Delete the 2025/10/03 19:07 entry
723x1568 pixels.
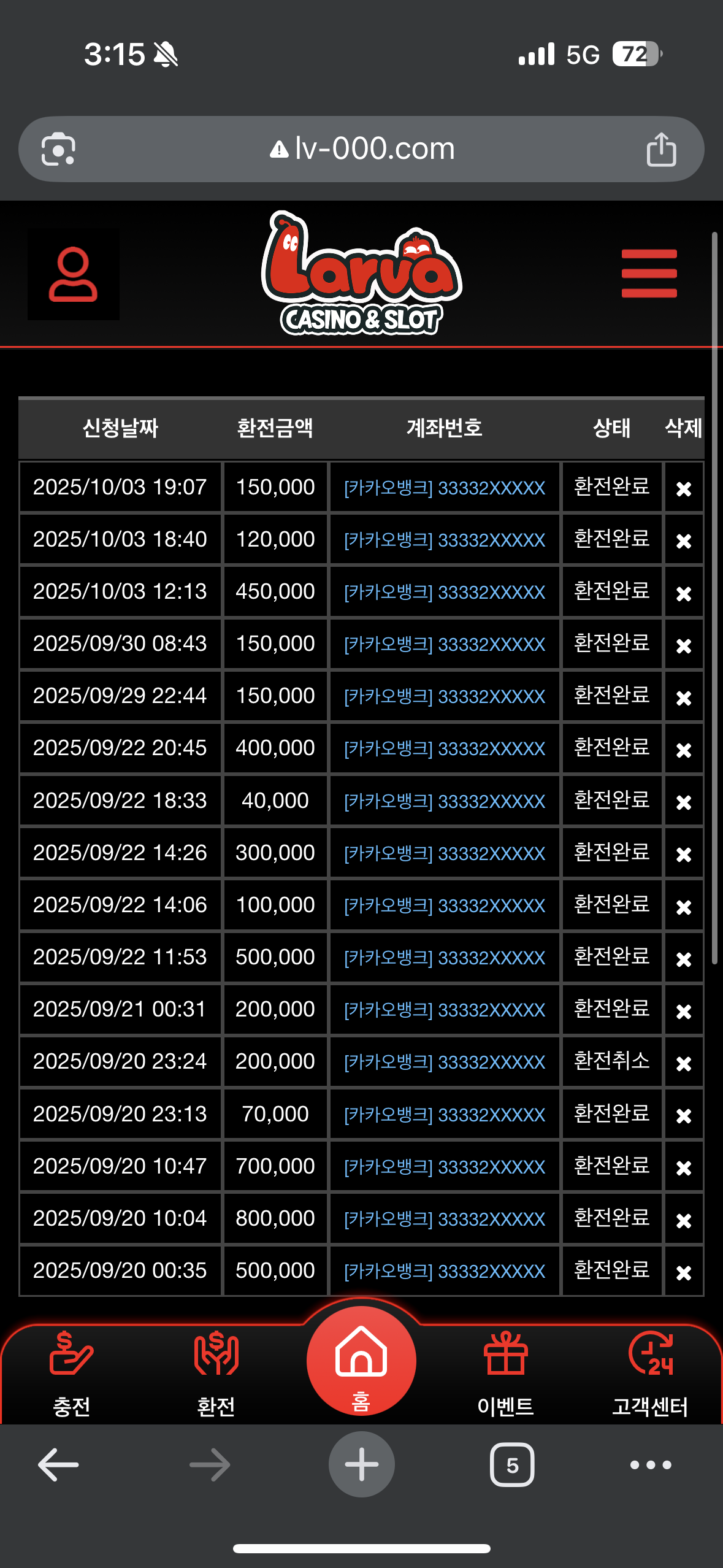click(x=684, y=488)
